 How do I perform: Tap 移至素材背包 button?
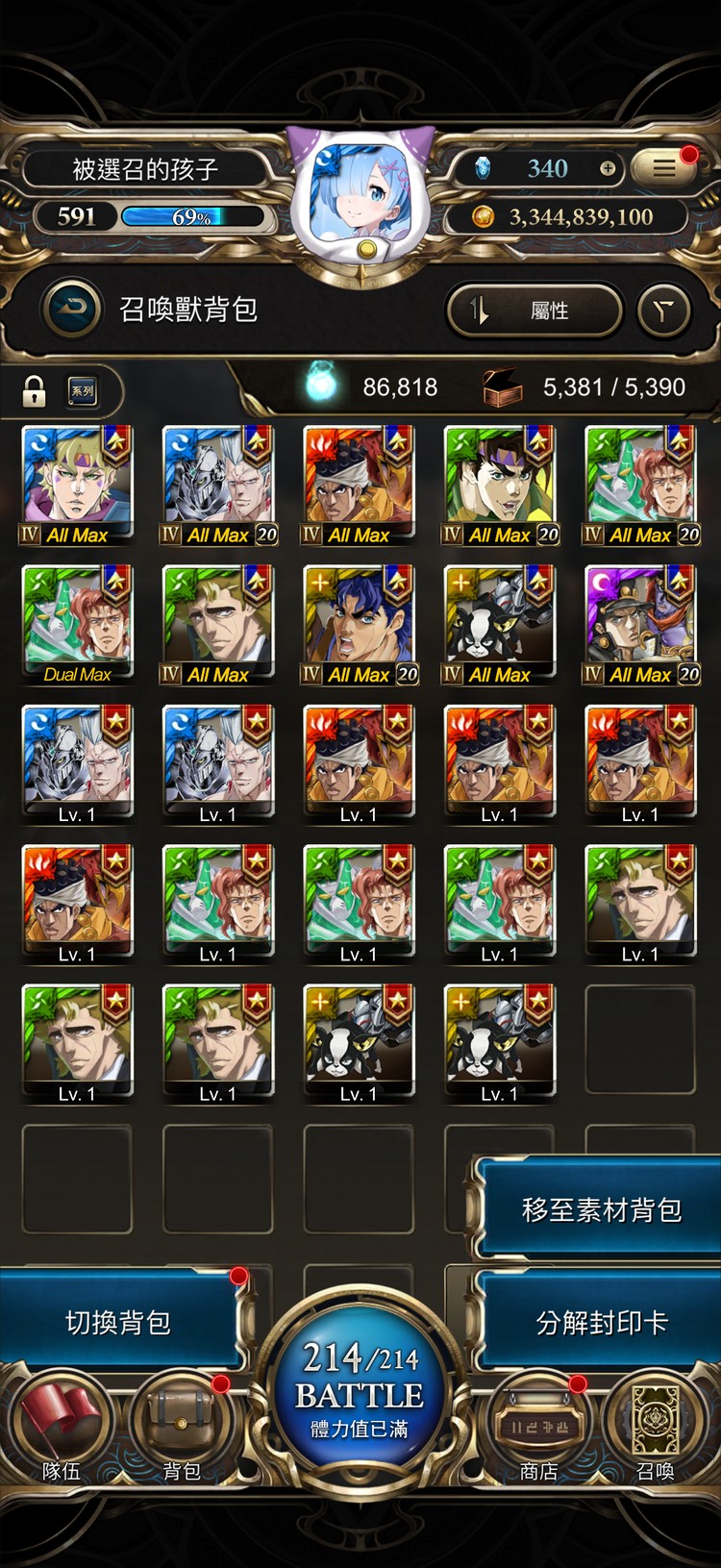601,1209
